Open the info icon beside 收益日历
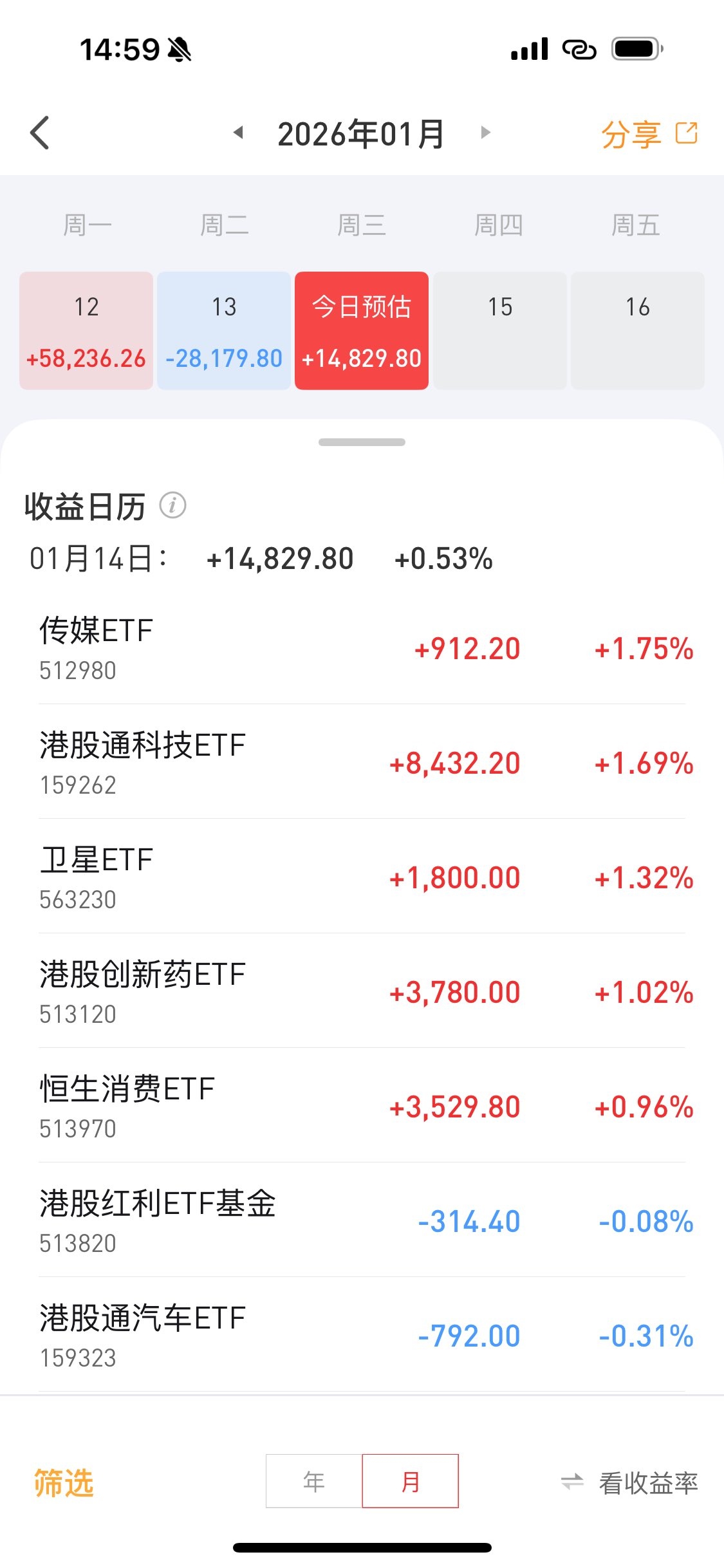This screenshot has height=1568, width=724. [173, 505]
